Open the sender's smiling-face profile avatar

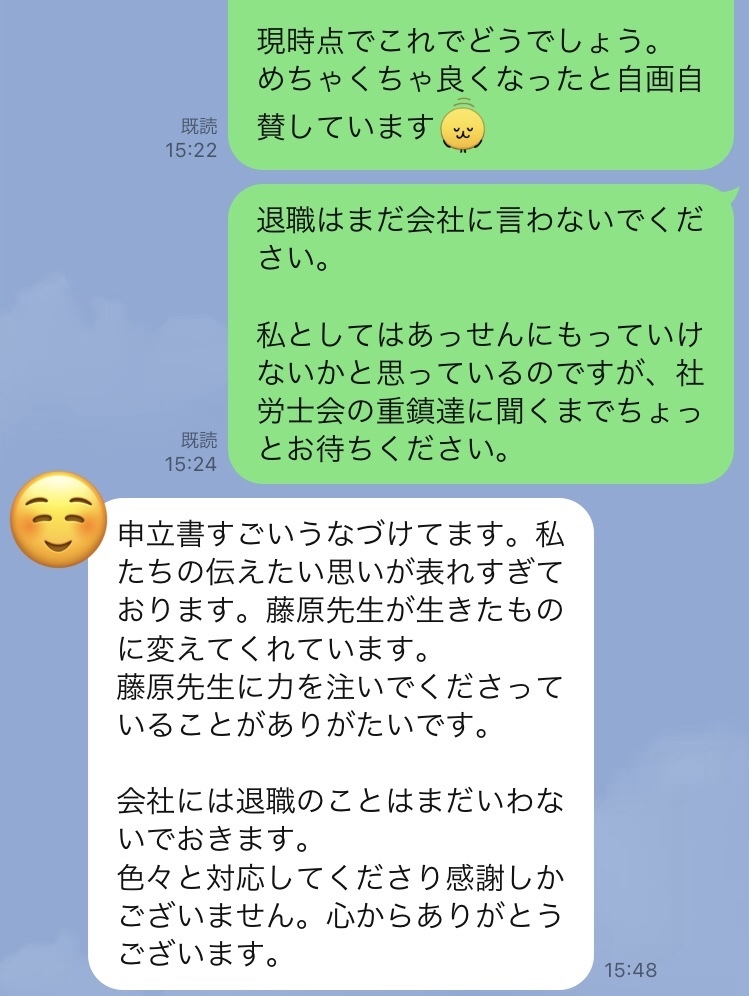pyautogui.click(x=57, y=518)
